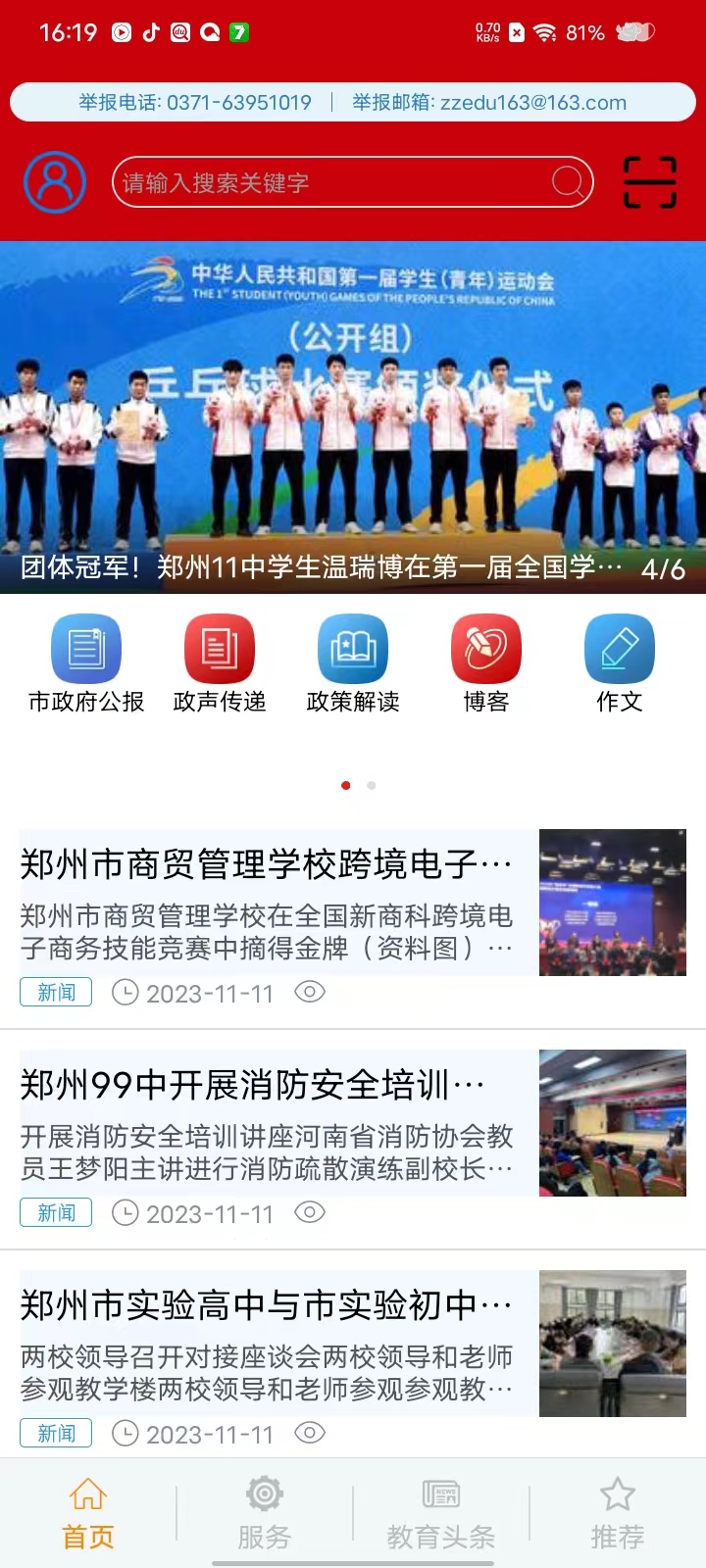Switch to the 推荐 tab

pos(618,1514)
